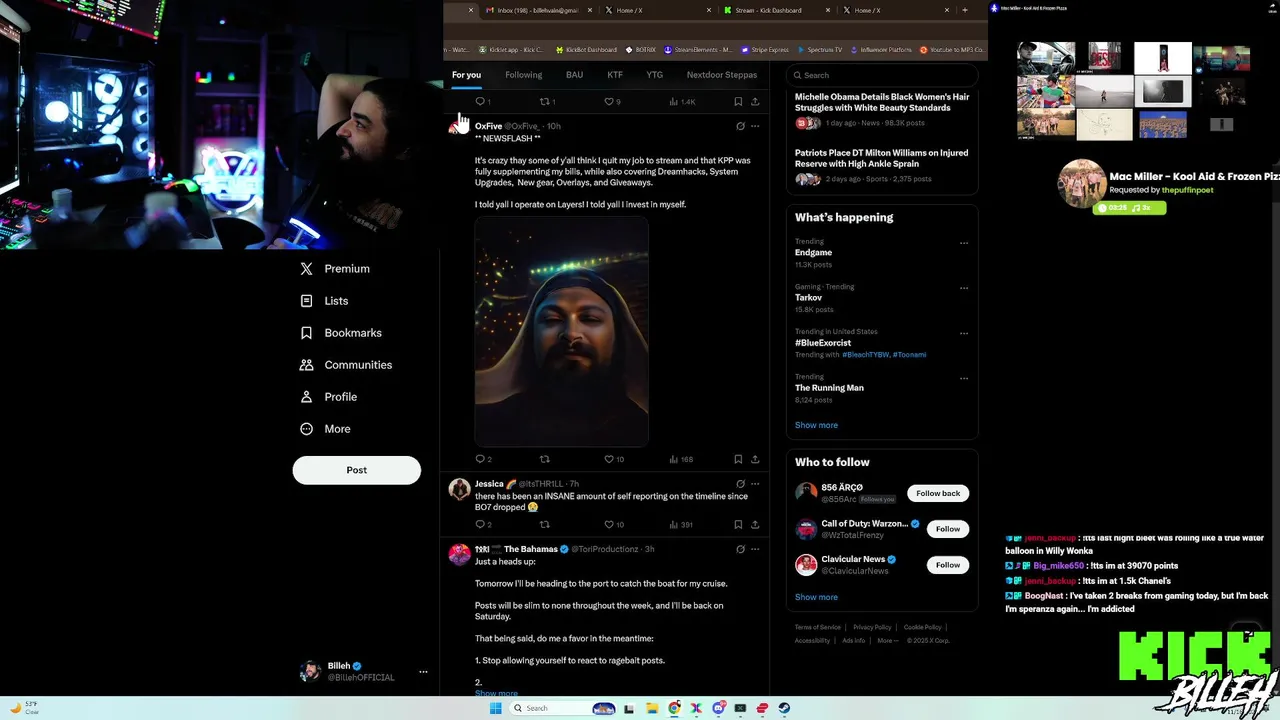The height and width of the screenshot is (720, 1280).
Task: Open the Premium menu item
Action: coord(346,269)
